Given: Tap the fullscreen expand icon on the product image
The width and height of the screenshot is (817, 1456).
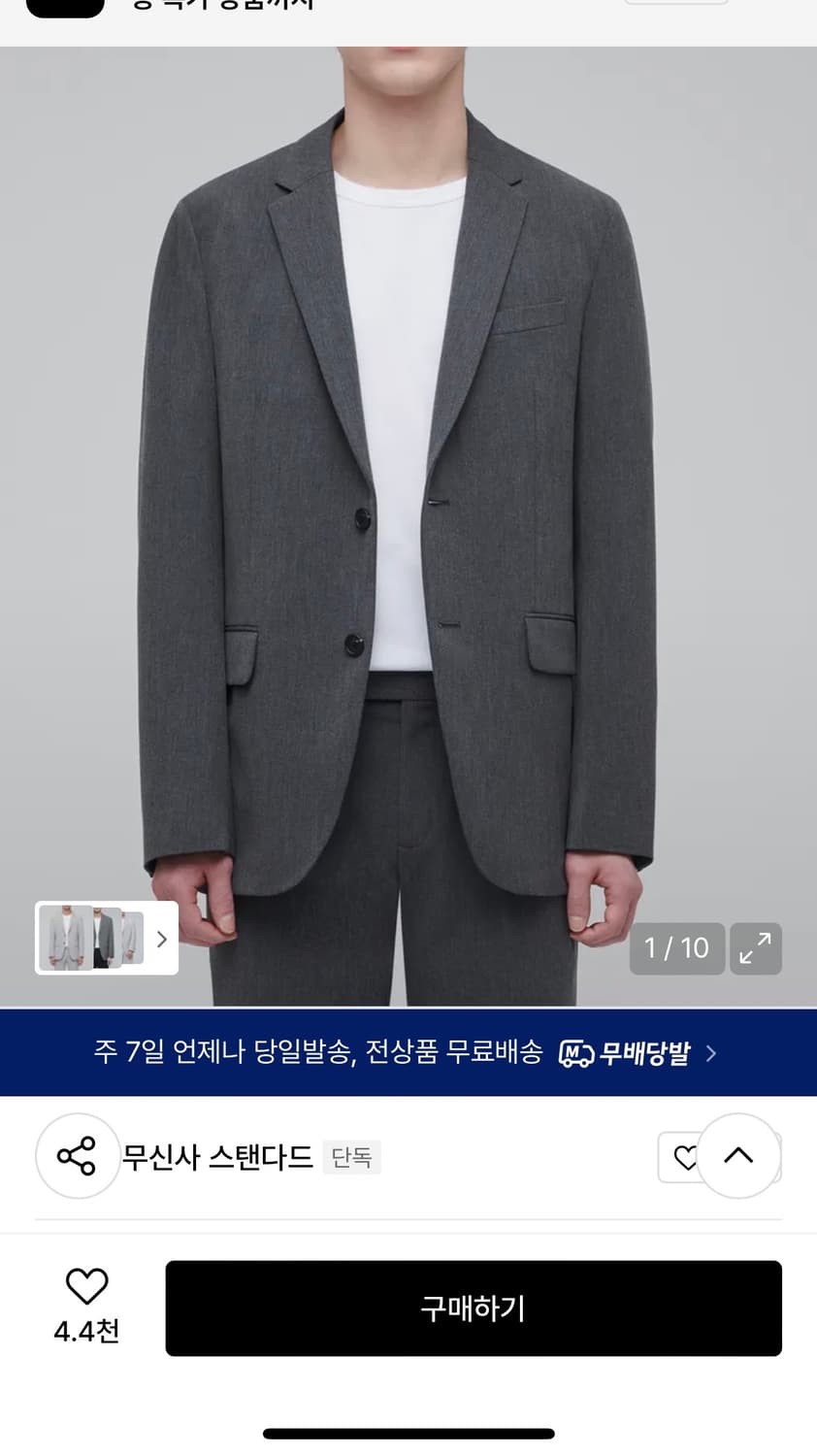Looking at the screenshot, I should pos(755,948).
